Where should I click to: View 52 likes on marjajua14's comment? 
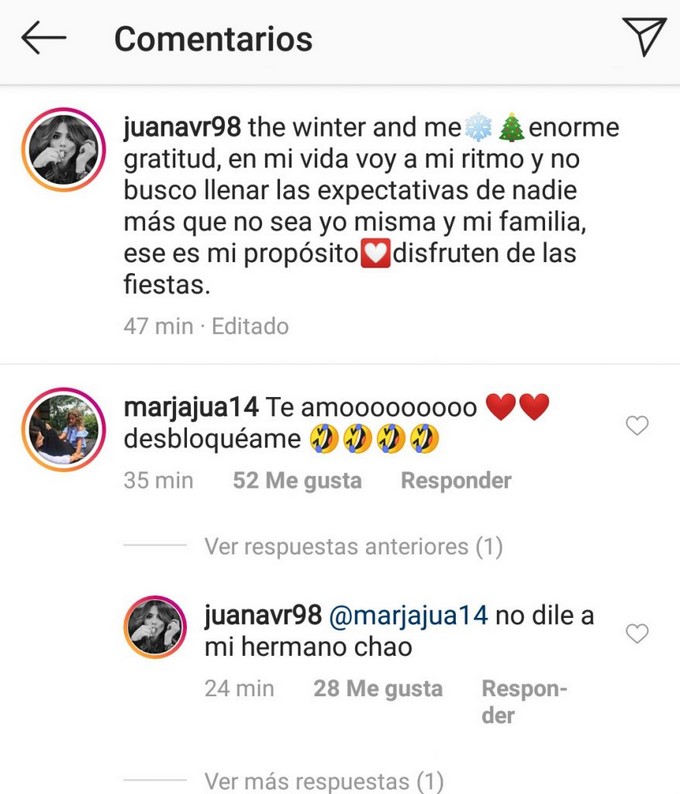296,481
